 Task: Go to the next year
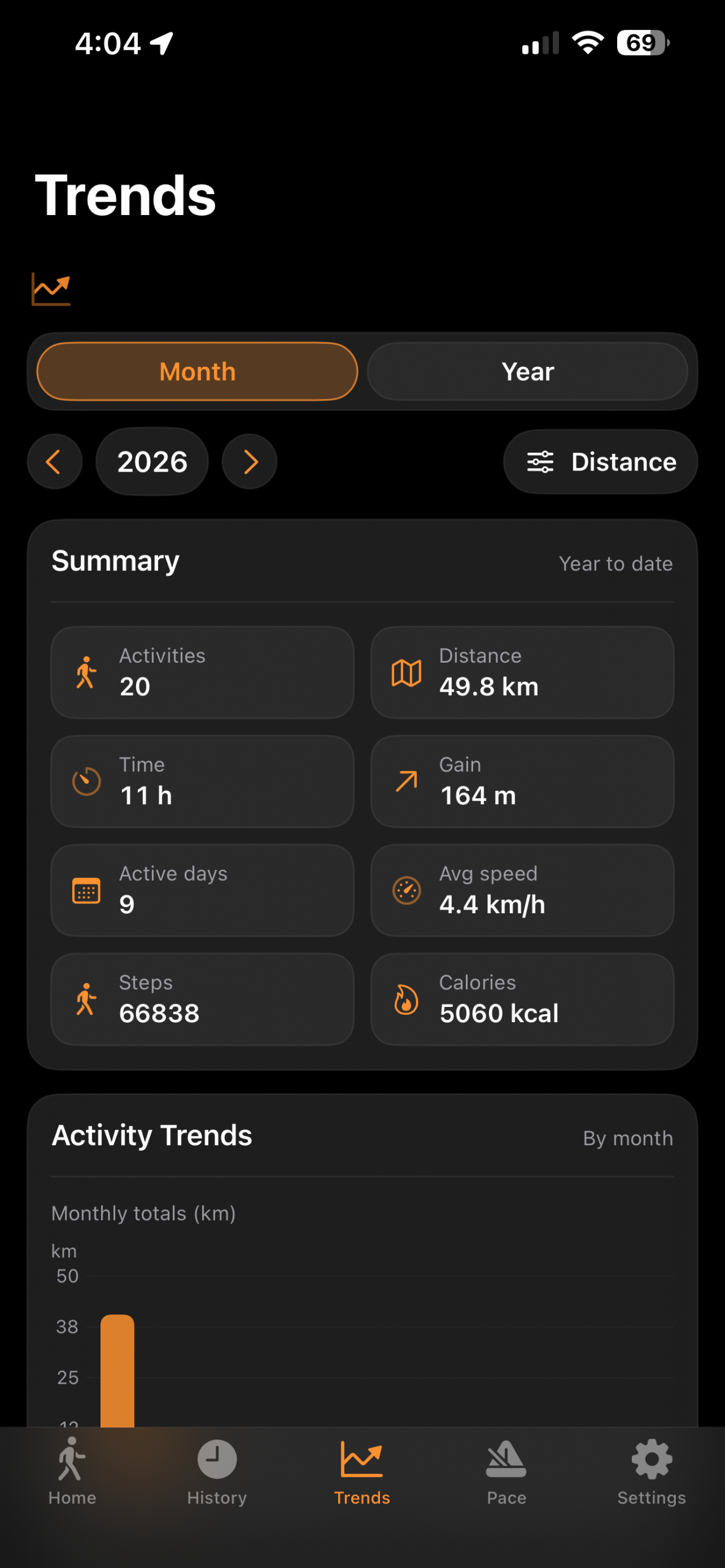pyautogui.click(x=249, y=462)
